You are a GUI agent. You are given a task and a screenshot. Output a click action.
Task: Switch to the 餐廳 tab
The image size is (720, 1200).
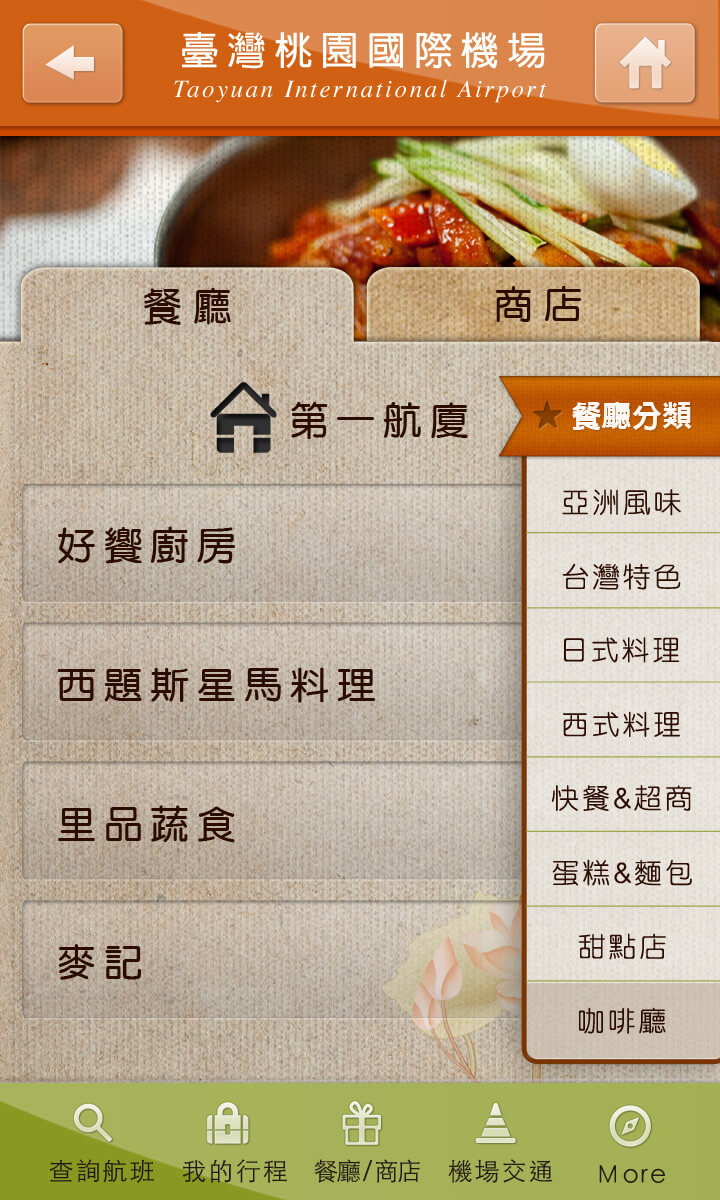tap(187, 306)
